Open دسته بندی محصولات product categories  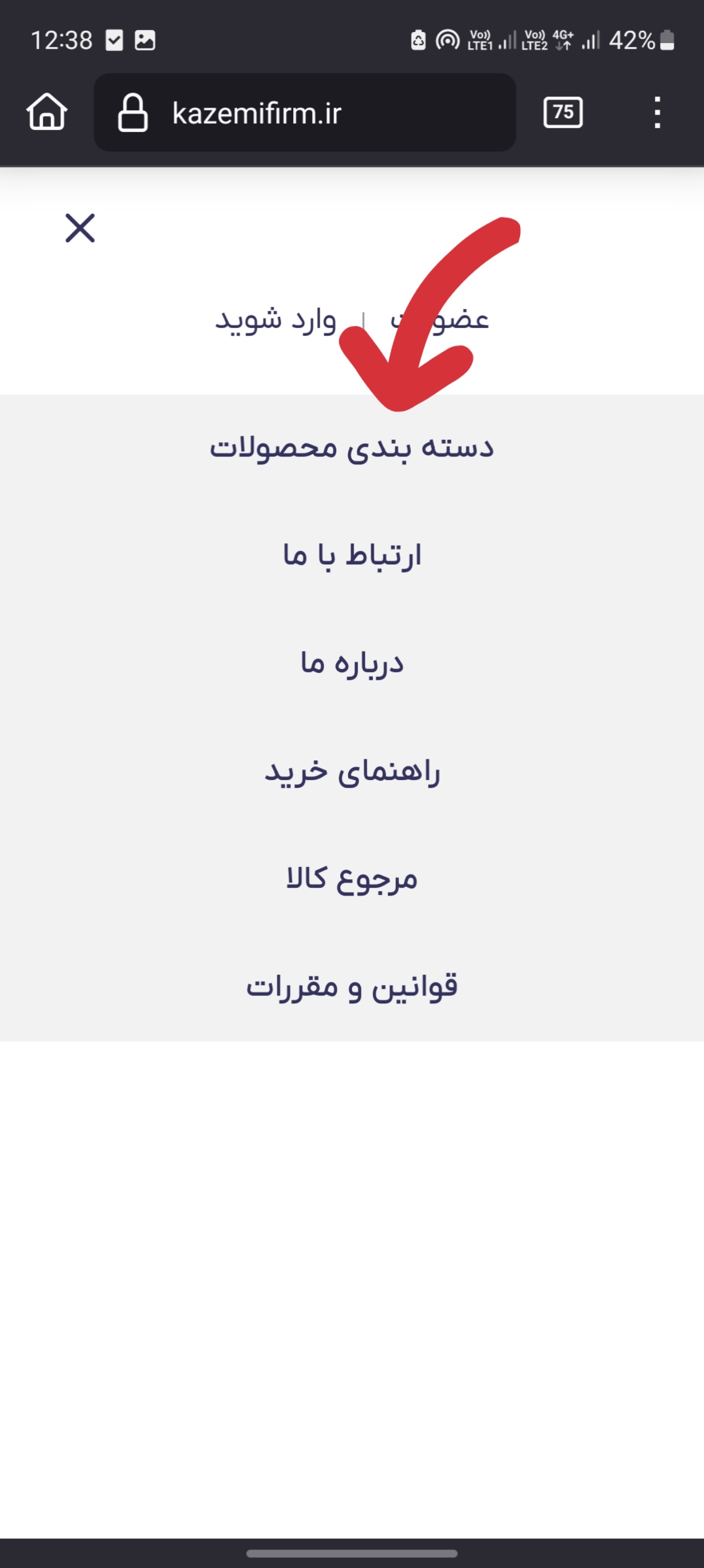tap(351, 449)
